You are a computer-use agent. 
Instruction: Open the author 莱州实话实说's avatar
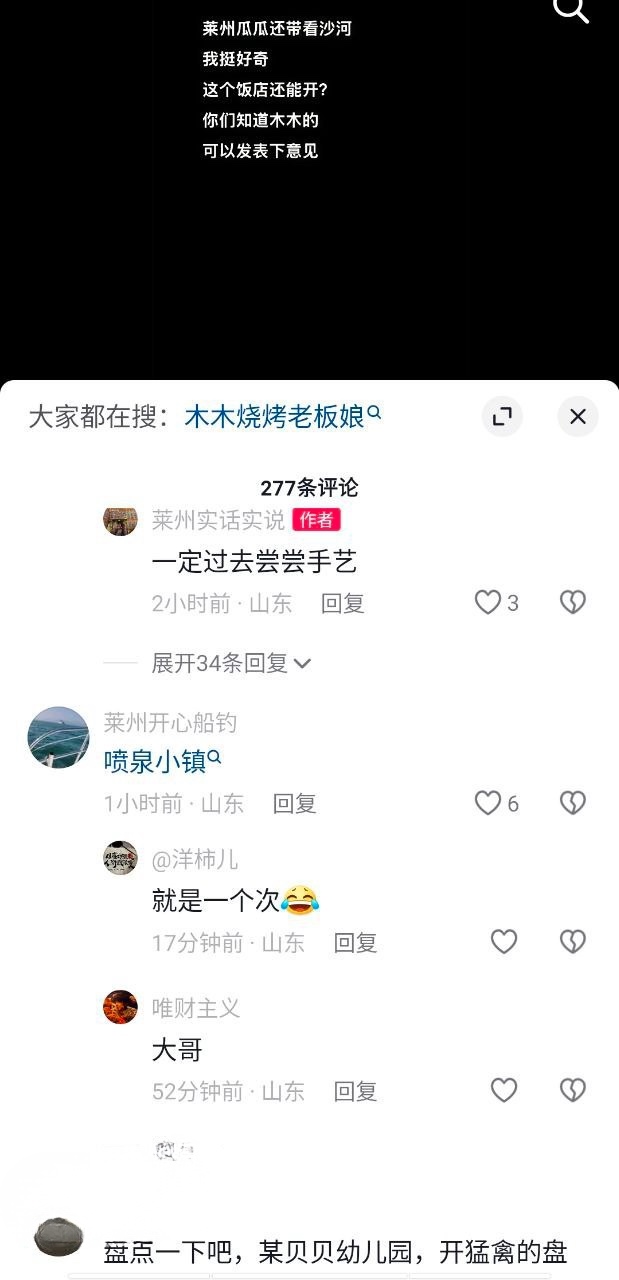(x=120, y=520)
